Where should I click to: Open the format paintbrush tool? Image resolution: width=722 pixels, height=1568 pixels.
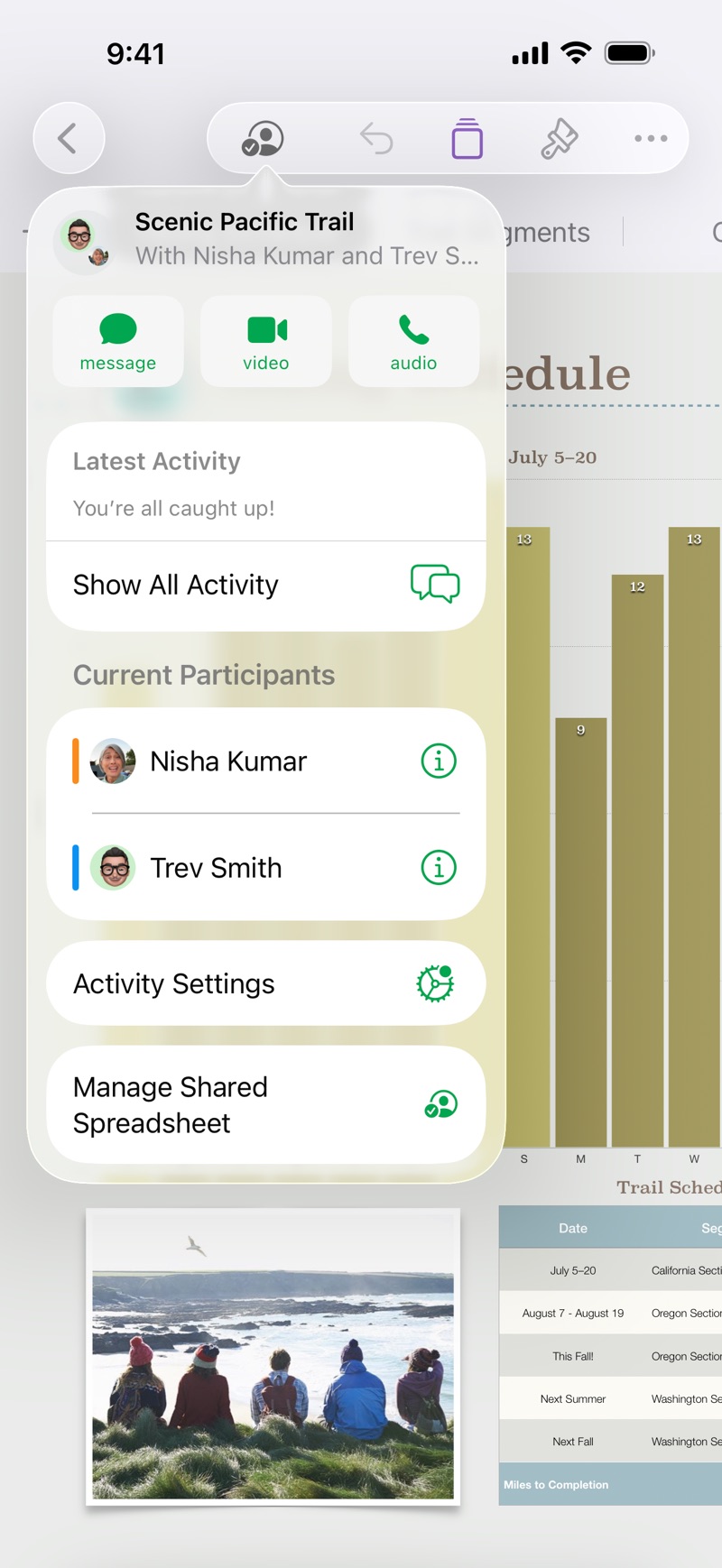(559, 139)
